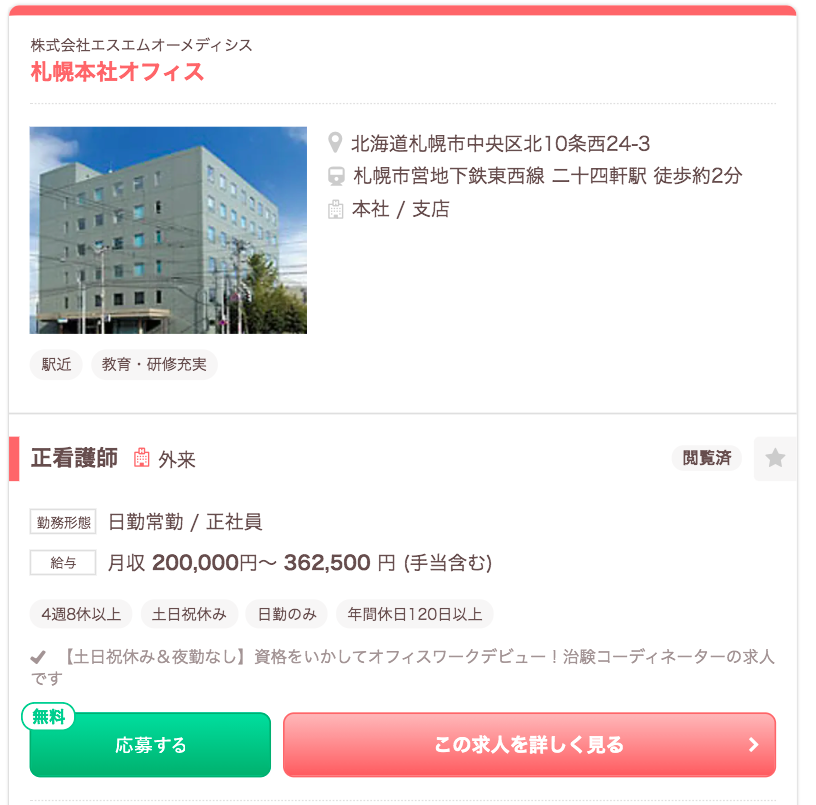Tap the green 応募する button
This screenshot has height=805, width=816.
point(150,745)
